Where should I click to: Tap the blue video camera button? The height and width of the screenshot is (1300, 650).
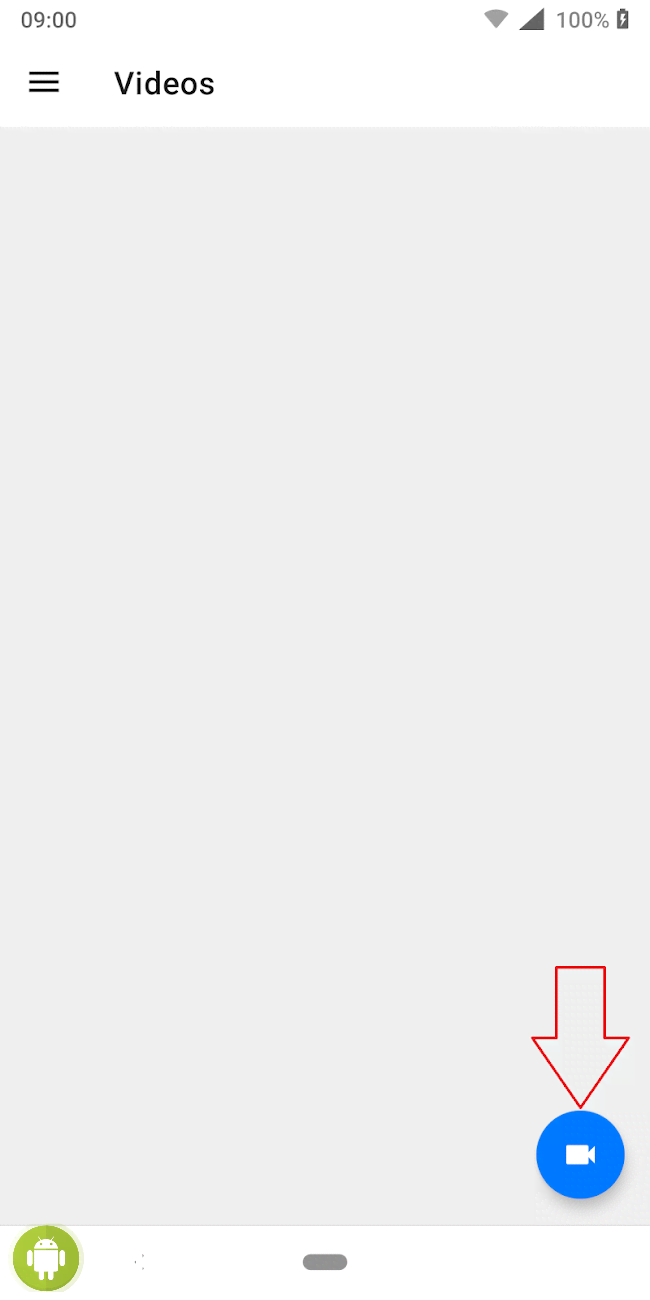pos(580,1155)
